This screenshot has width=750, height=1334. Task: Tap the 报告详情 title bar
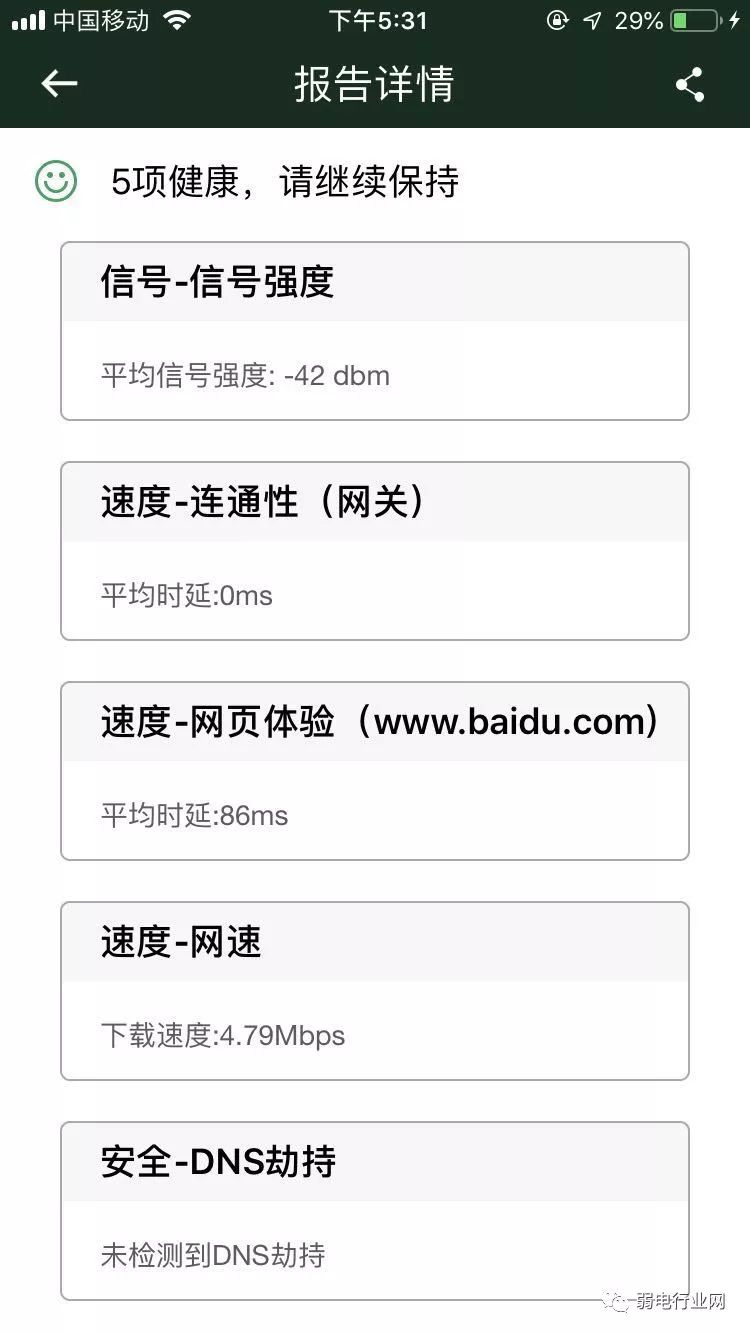tap(375, 84)
